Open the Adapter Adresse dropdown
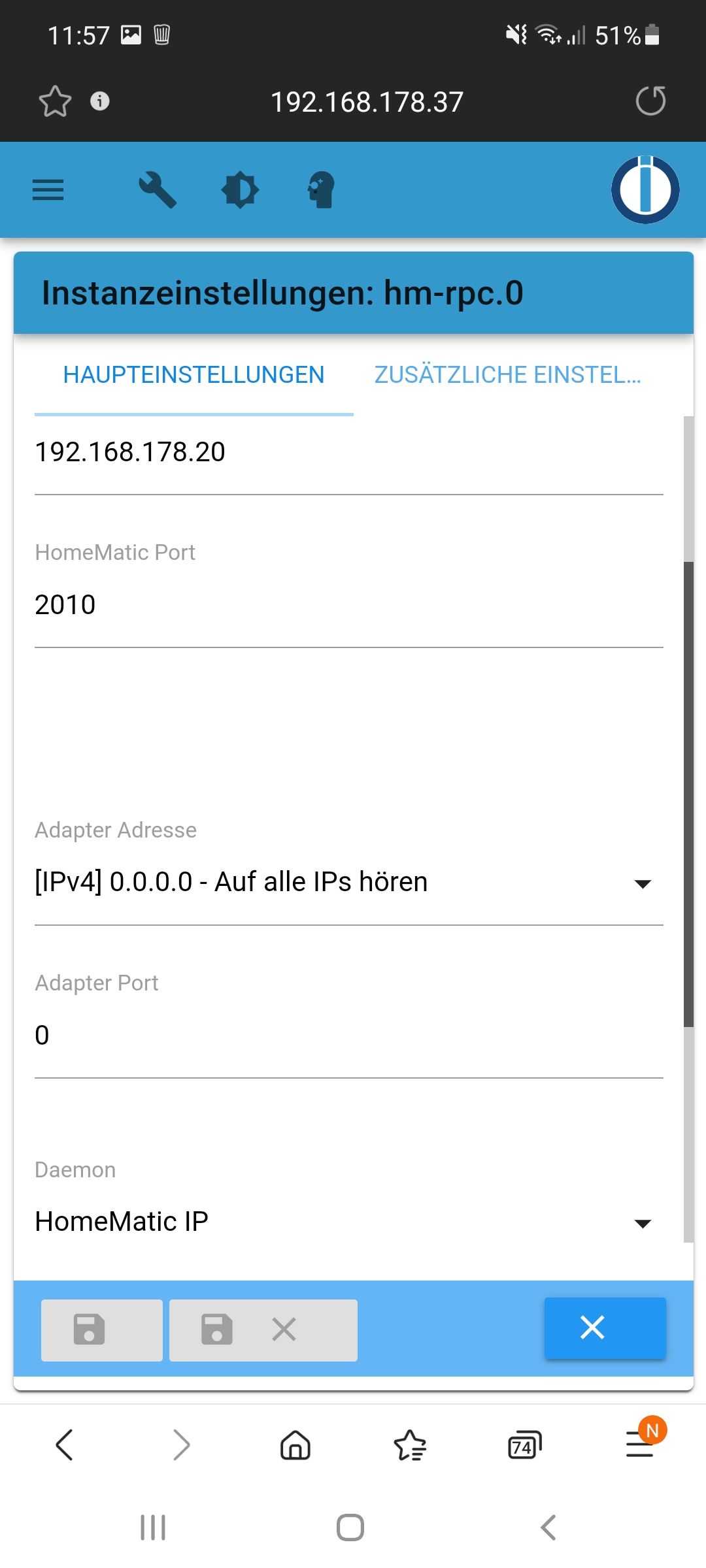 point(643,883)
